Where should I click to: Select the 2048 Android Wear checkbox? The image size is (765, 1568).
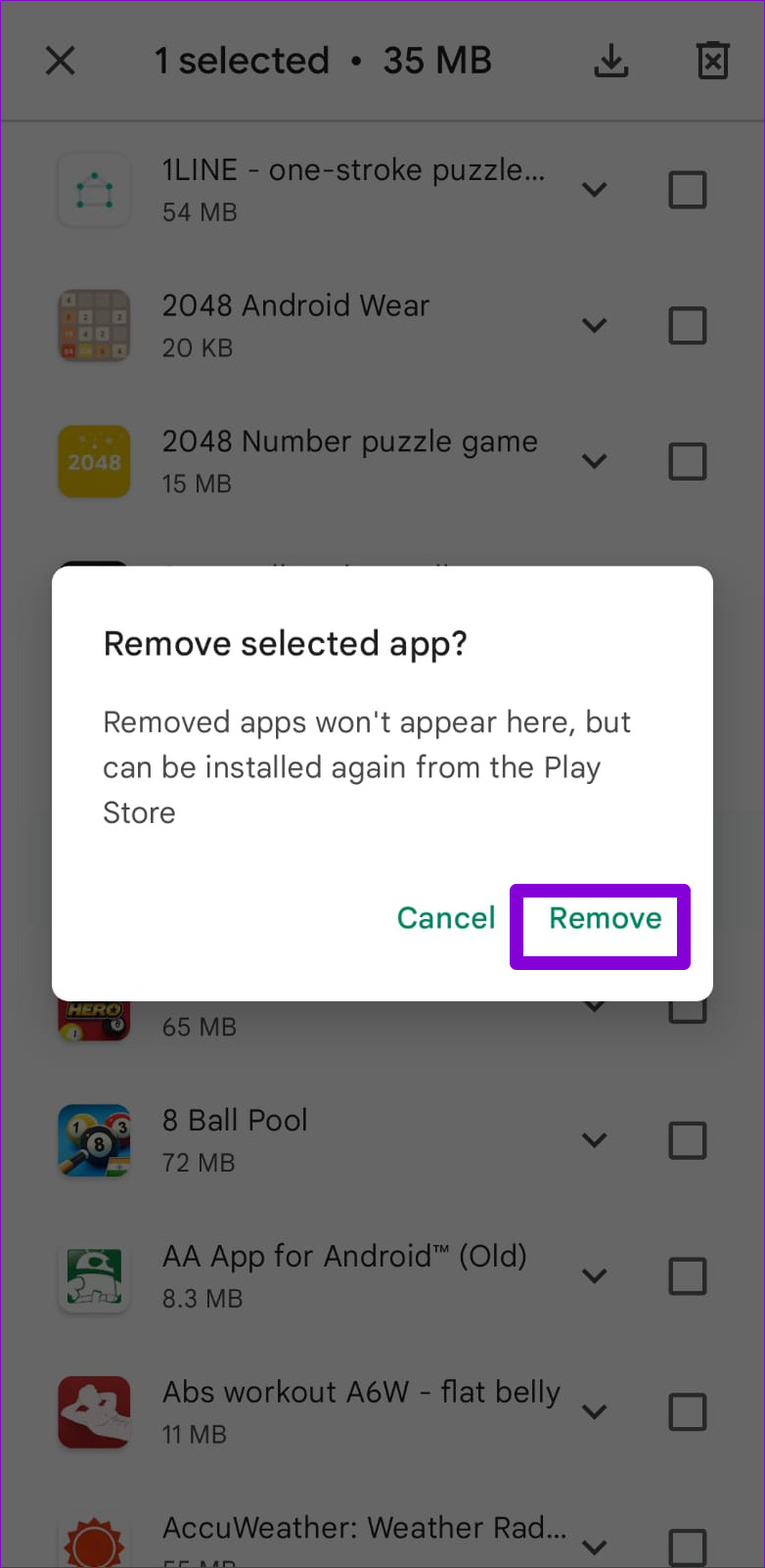coord(688,326)
